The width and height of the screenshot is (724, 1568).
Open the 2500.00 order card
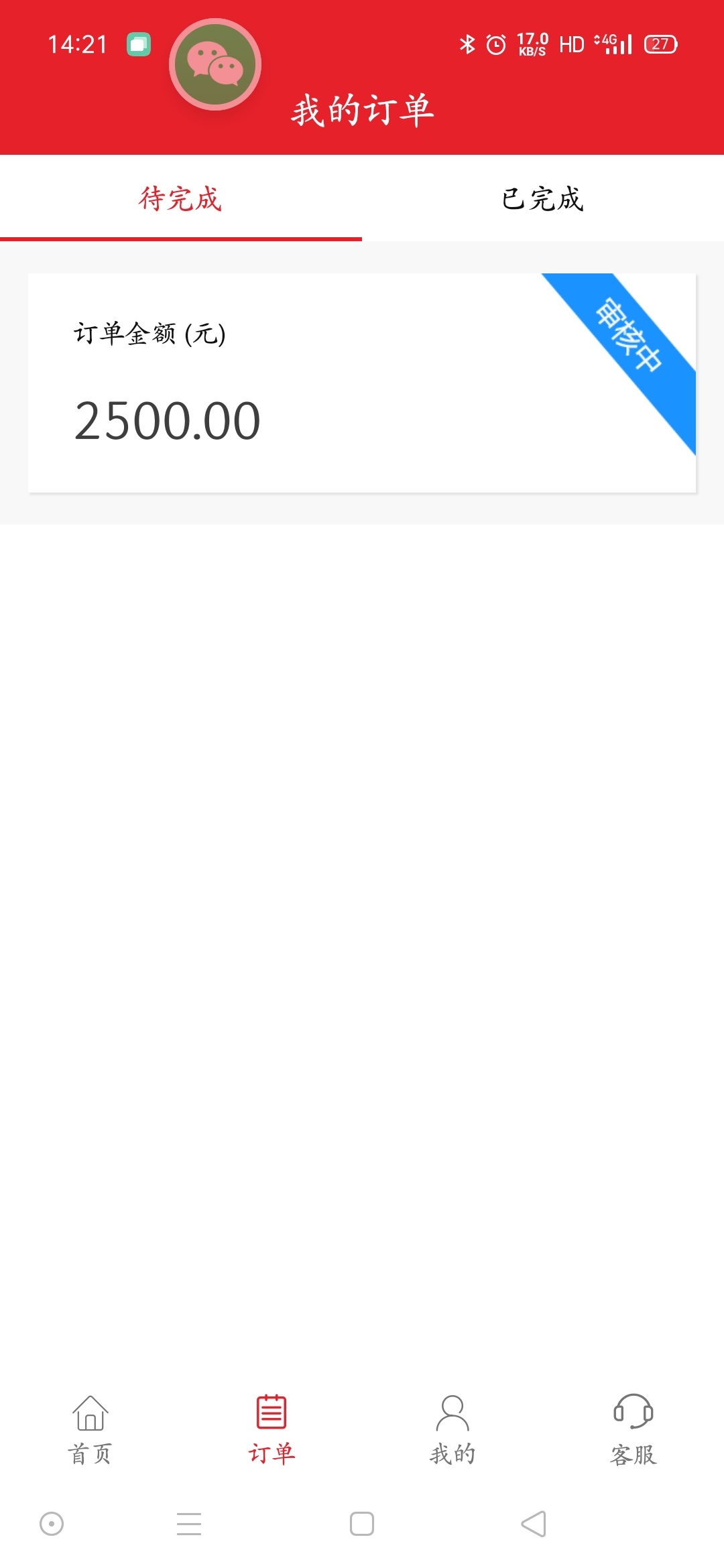(362, 383)
